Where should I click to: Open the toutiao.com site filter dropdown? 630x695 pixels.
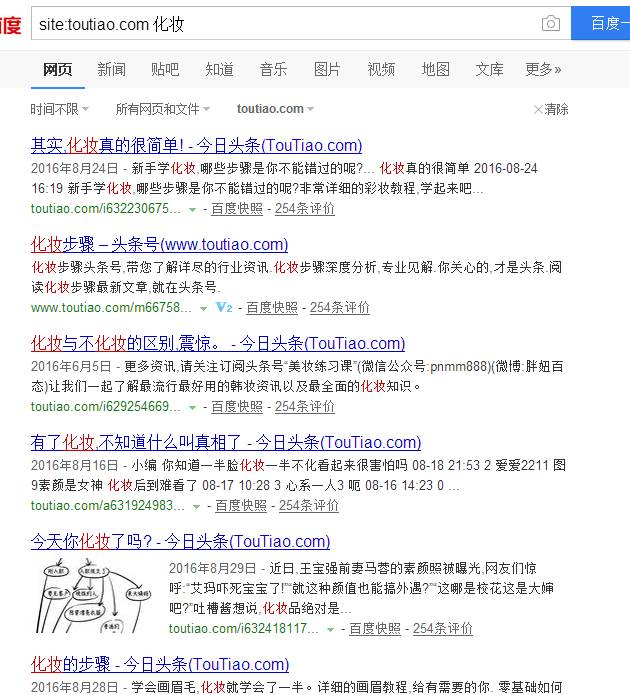[275, 109]
